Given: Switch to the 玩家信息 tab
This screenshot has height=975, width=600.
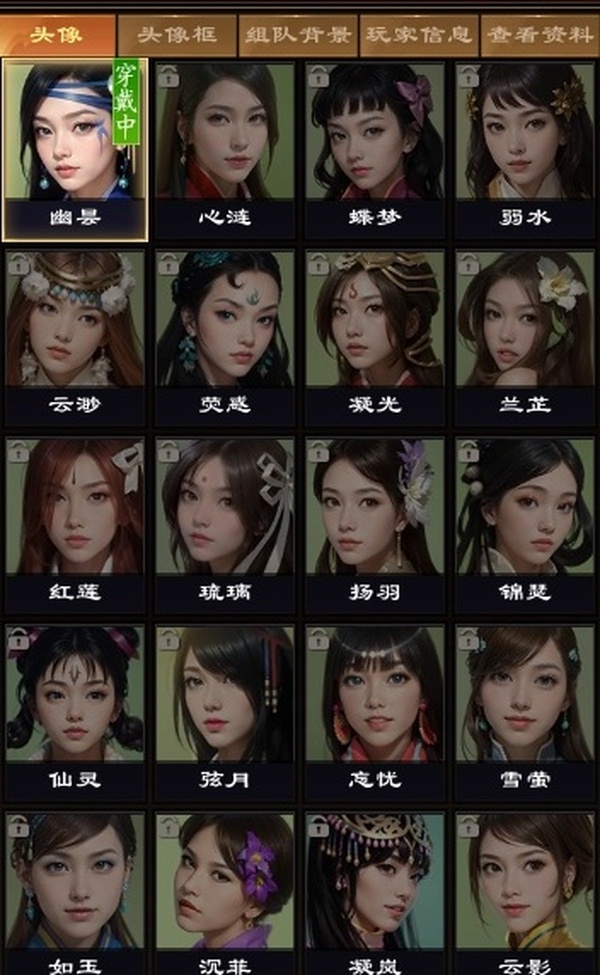Looking at the screenshot, I should coord(418,35).
